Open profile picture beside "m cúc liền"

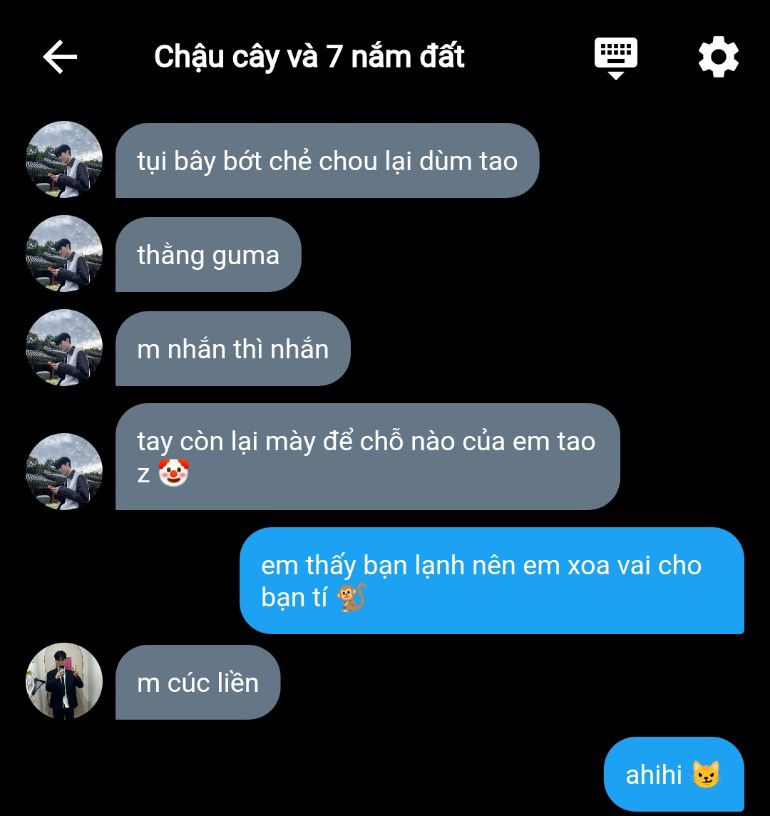(64, 681)
